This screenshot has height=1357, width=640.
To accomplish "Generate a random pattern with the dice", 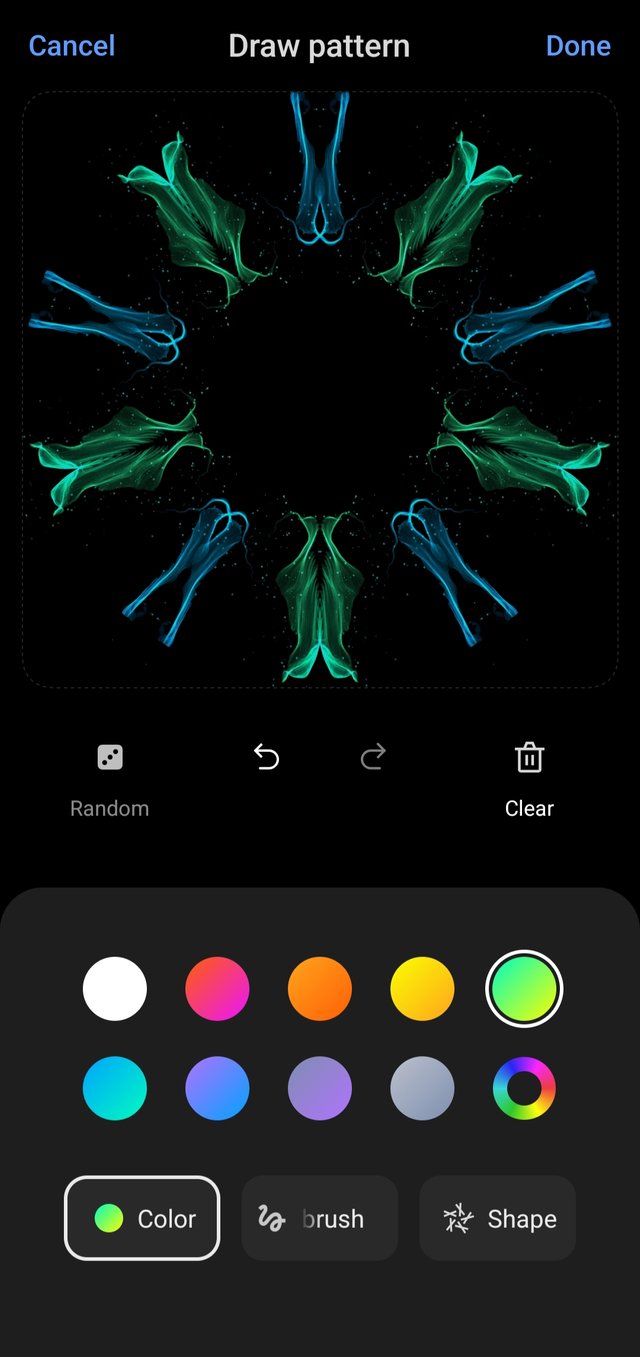I will (110, 758).
